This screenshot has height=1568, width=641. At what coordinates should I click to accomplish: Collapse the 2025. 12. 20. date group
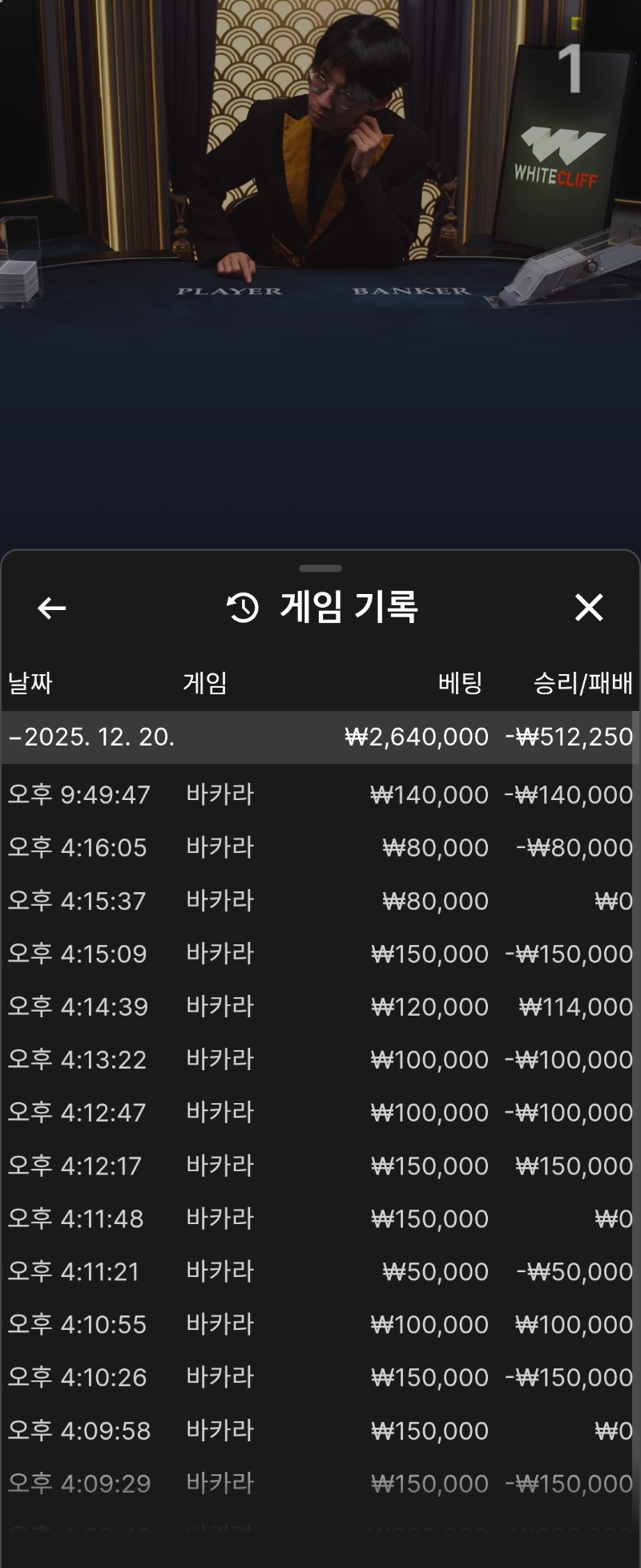coord(320,737)
